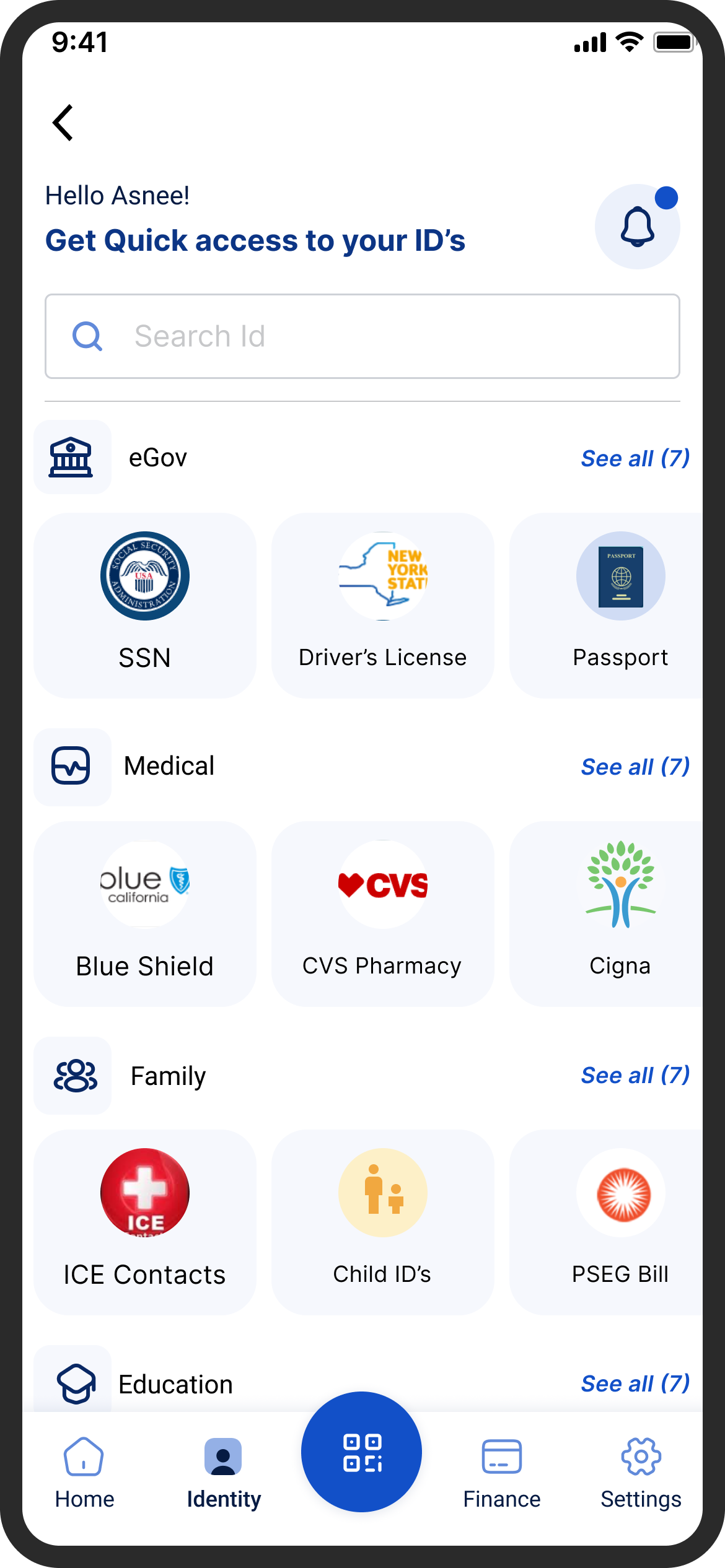Viewport: 725px width, 1568px height.
Task: Go back using the back arrow
Action: tap(63, 123)
